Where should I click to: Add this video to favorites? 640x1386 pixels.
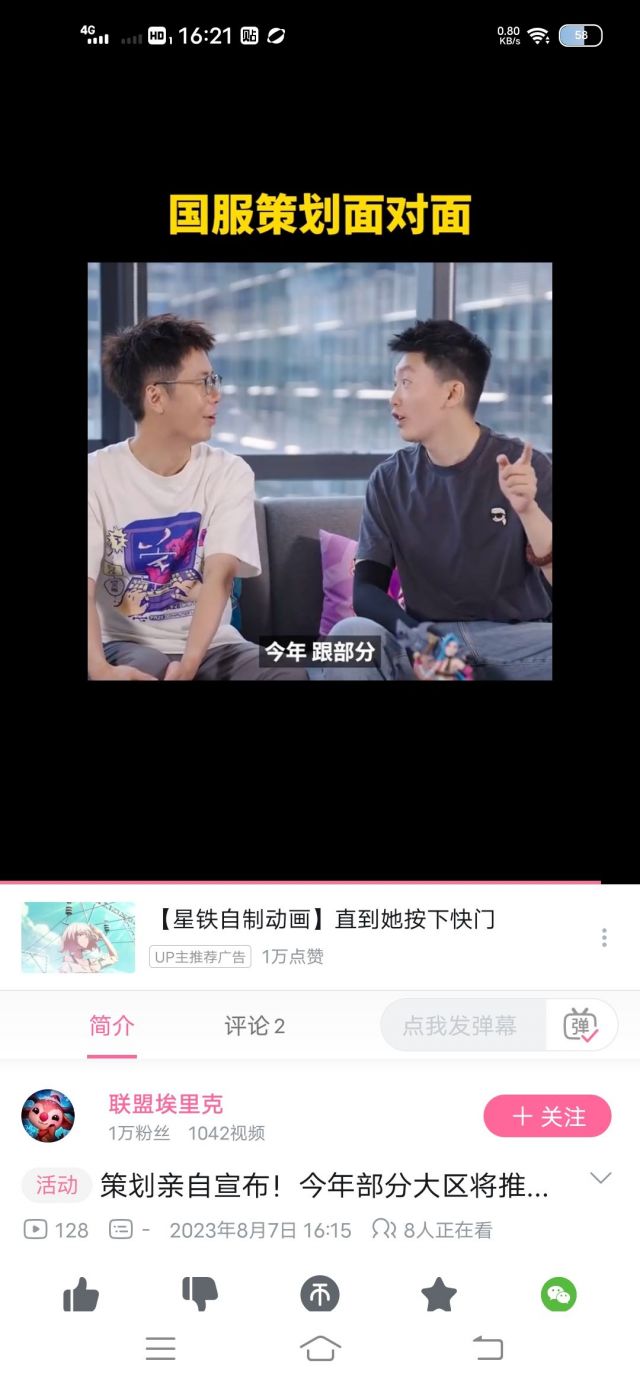[439, 1295]
